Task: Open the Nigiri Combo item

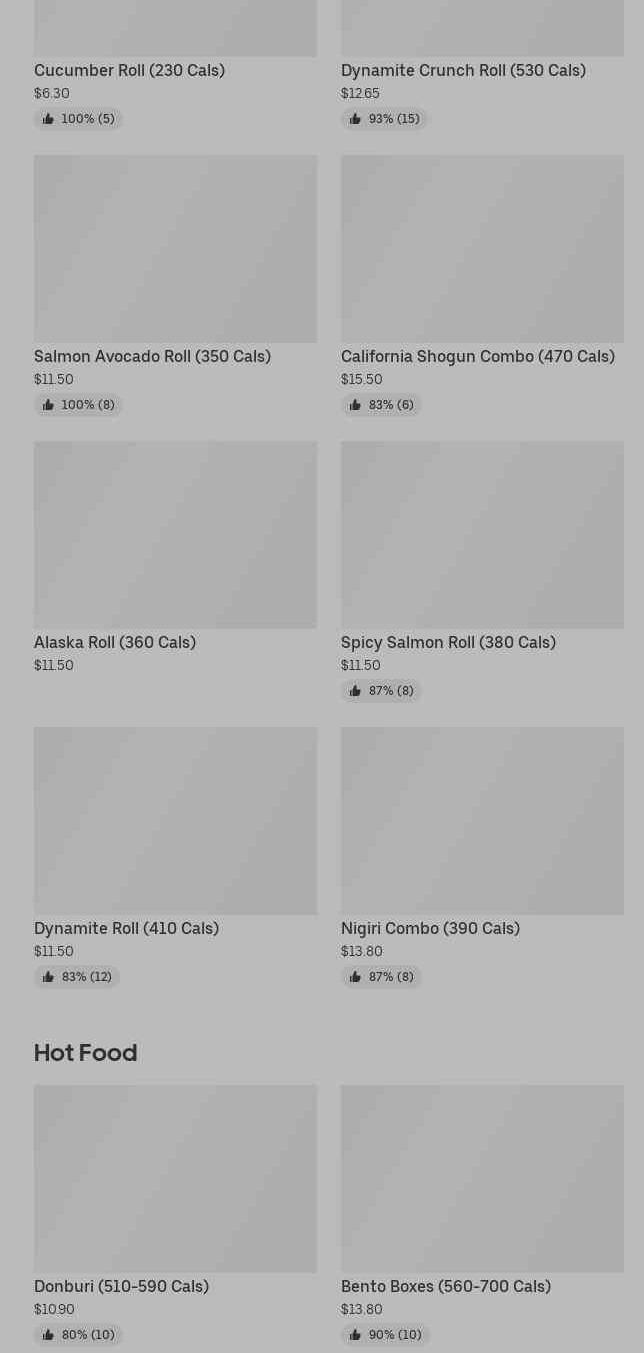Action: pyautogui.click(x=482, y=857)
